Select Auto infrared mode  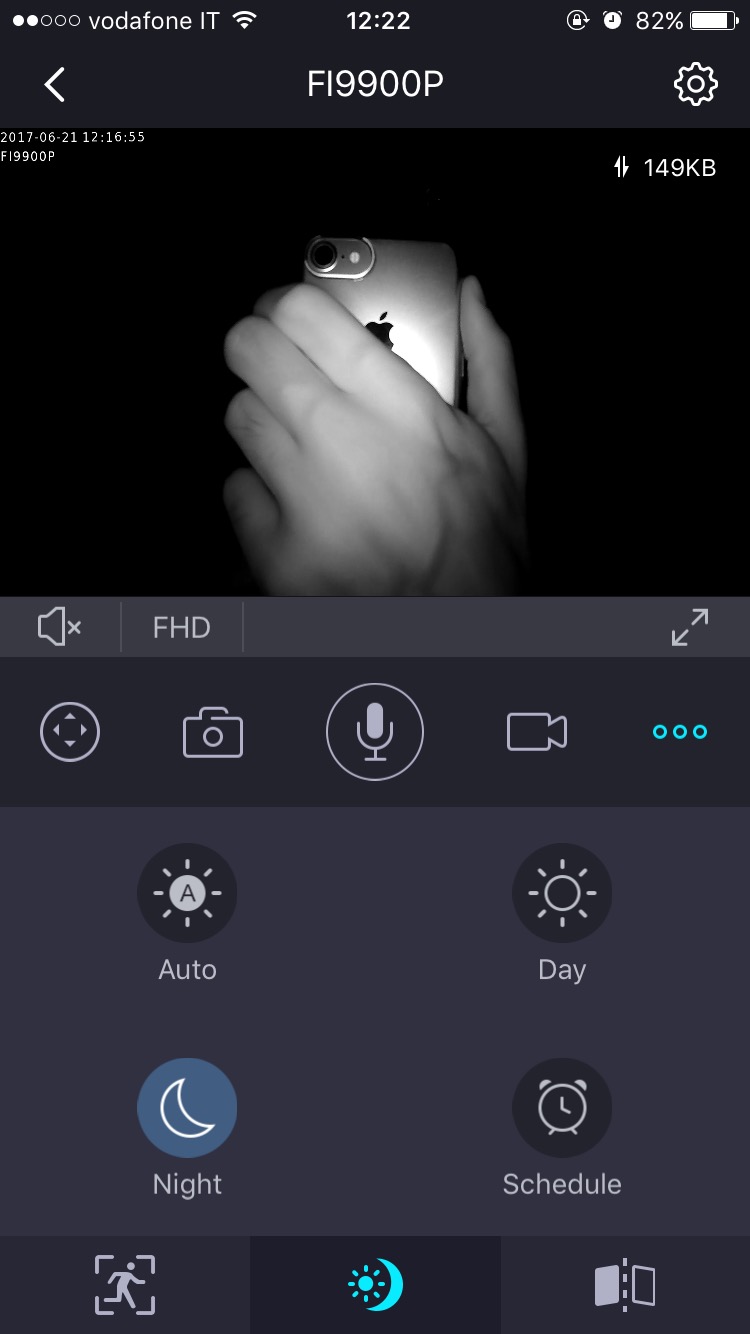point(187,893)
